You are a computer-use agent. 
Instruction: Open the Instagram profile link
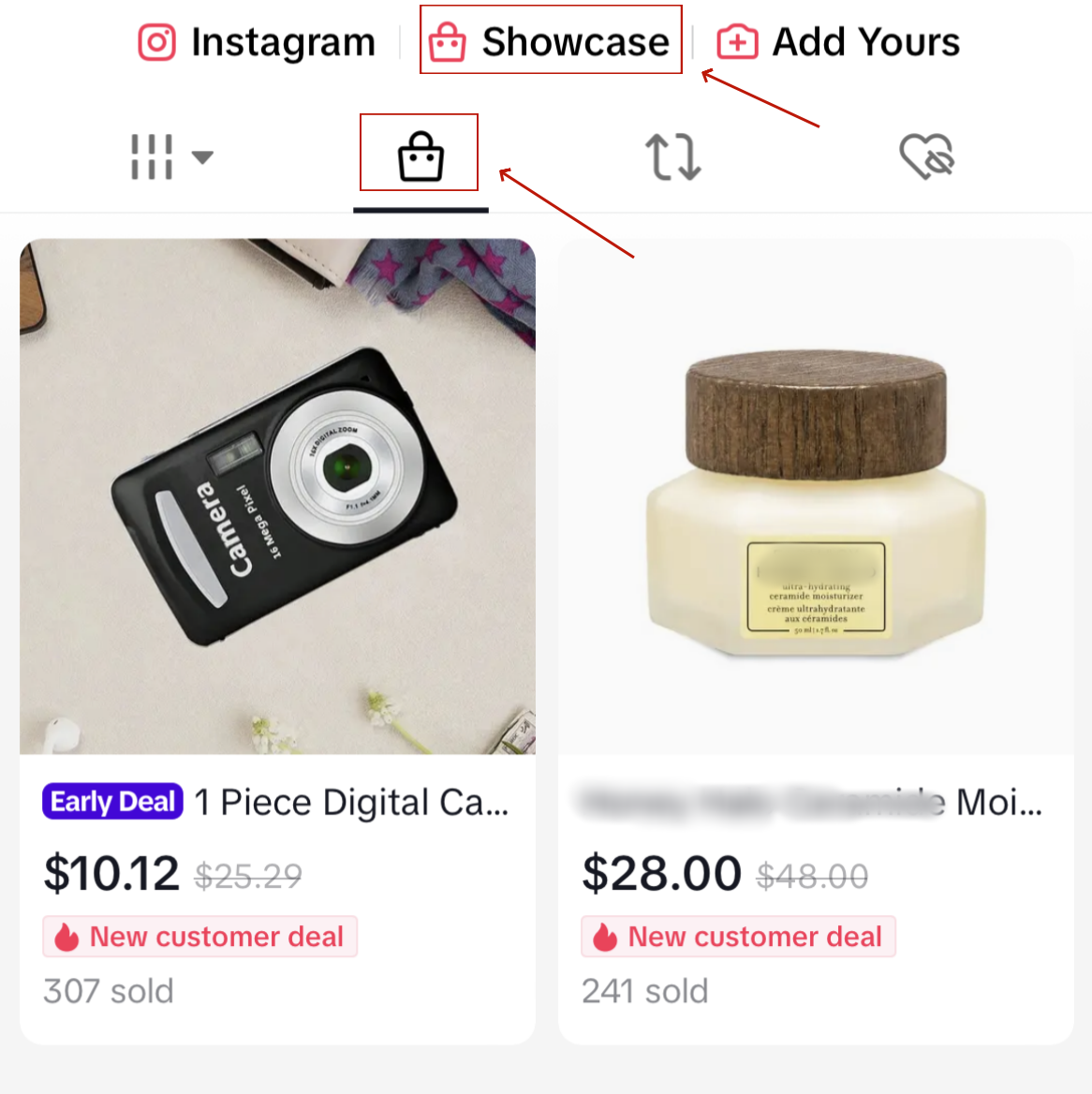pyautogui.click(x=257, y=42)
